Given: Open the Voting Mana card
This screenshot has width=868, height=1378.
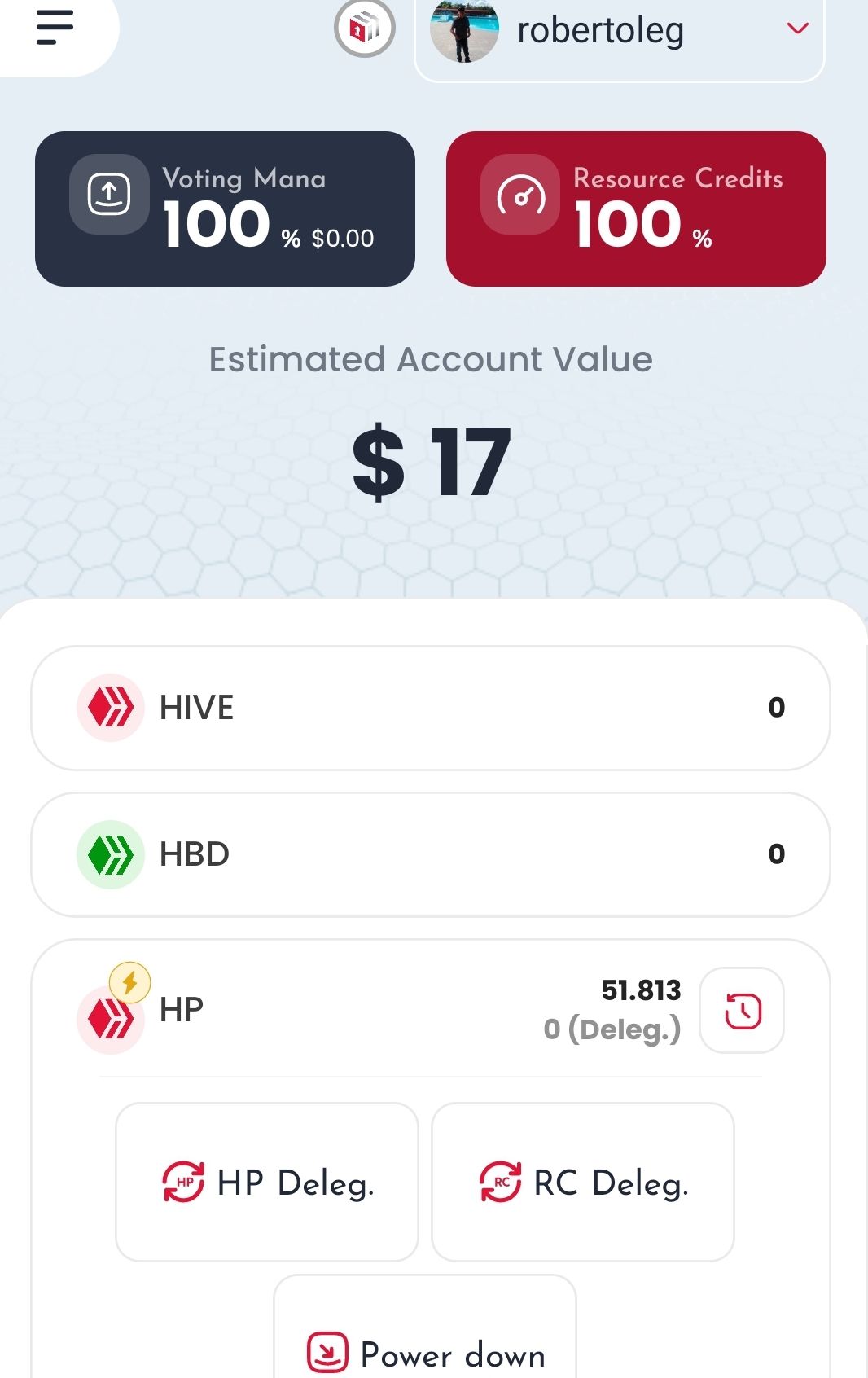Looking at the screenshot, I should coord(225,208).
